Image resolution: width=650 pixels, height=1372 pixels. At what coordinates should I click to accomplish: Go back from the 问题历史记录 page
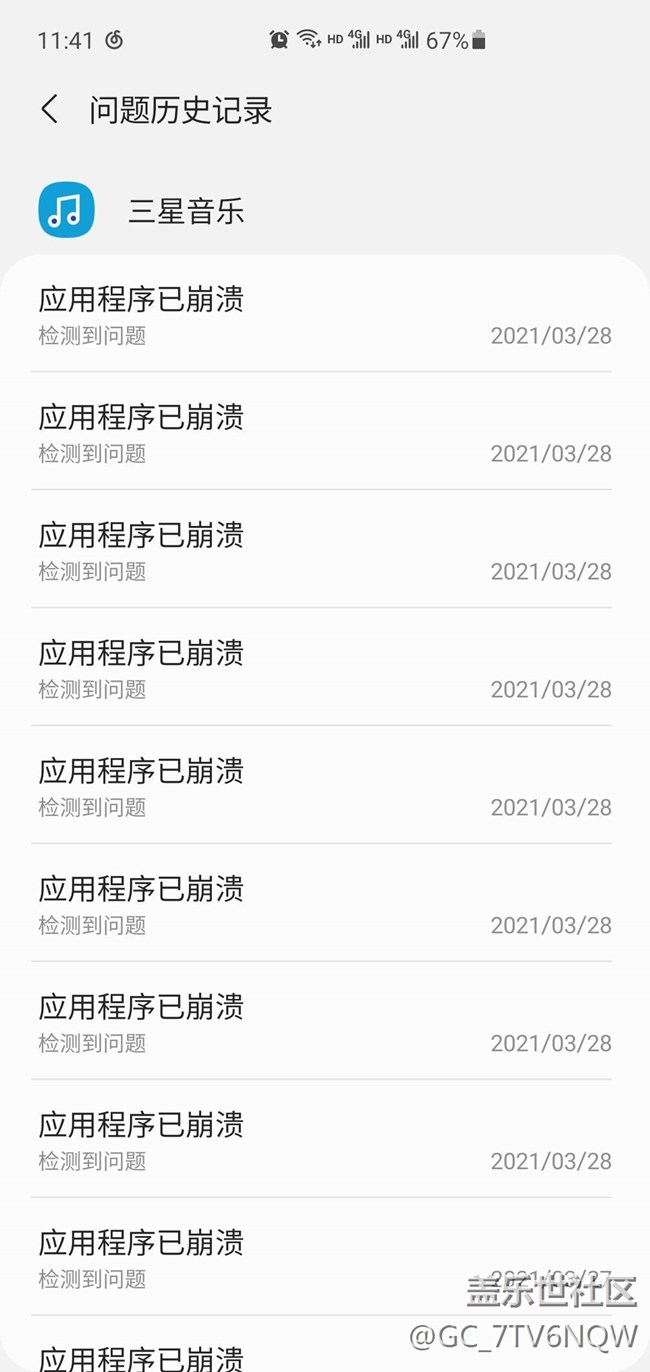50,109
